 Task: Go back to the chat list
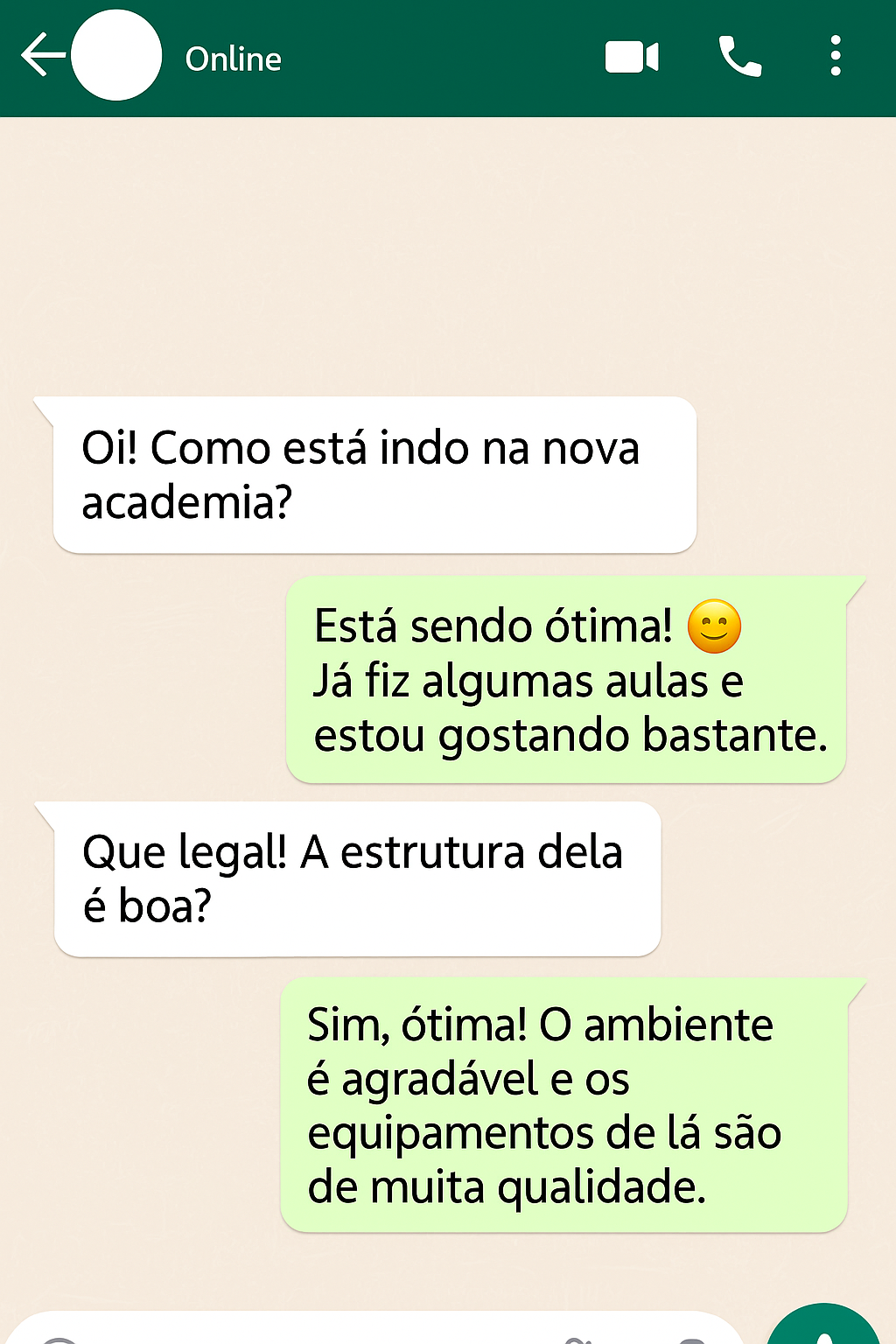click(x=42, y=56)
